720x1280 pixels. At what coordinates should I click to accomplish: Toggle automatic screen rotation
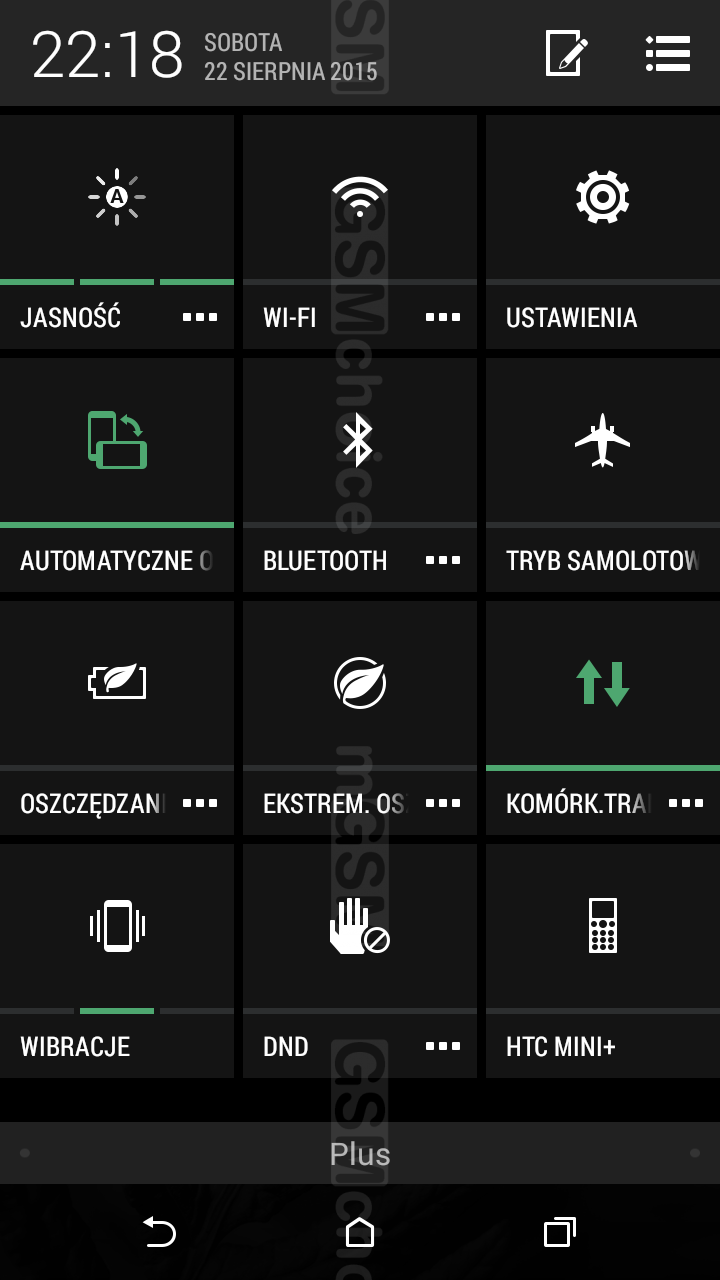pyautogui.click(x=117, y=440)
